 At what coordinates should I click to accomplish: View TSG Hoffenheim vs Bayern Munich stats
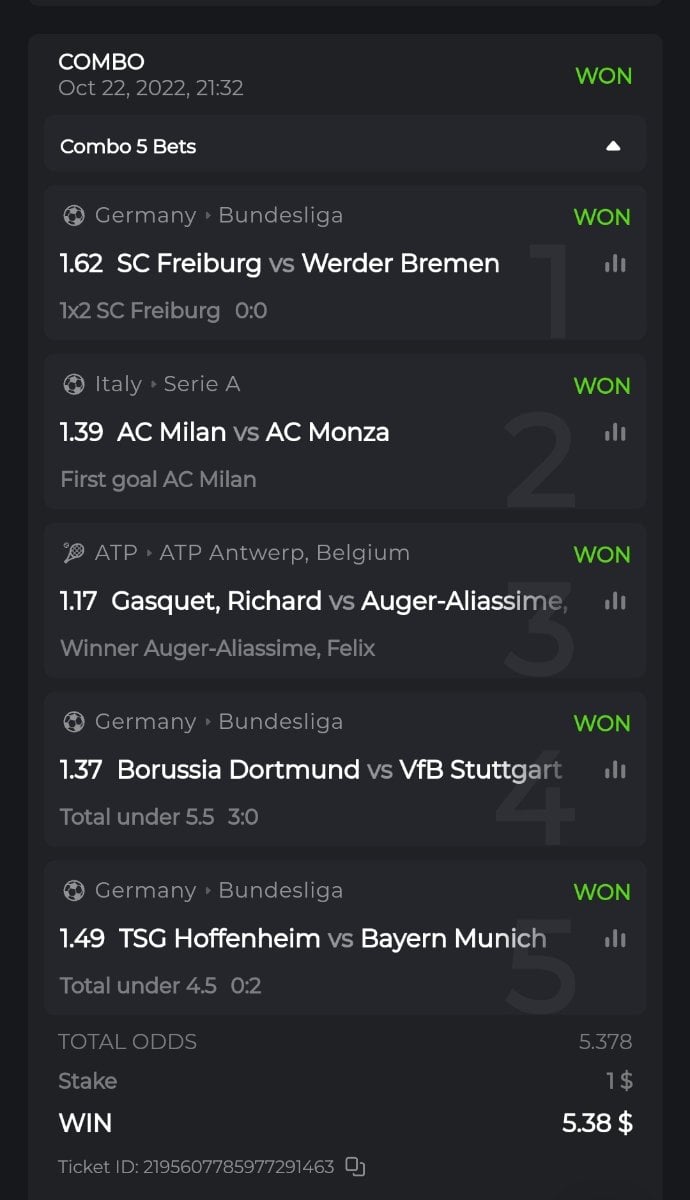click(615, 939)
